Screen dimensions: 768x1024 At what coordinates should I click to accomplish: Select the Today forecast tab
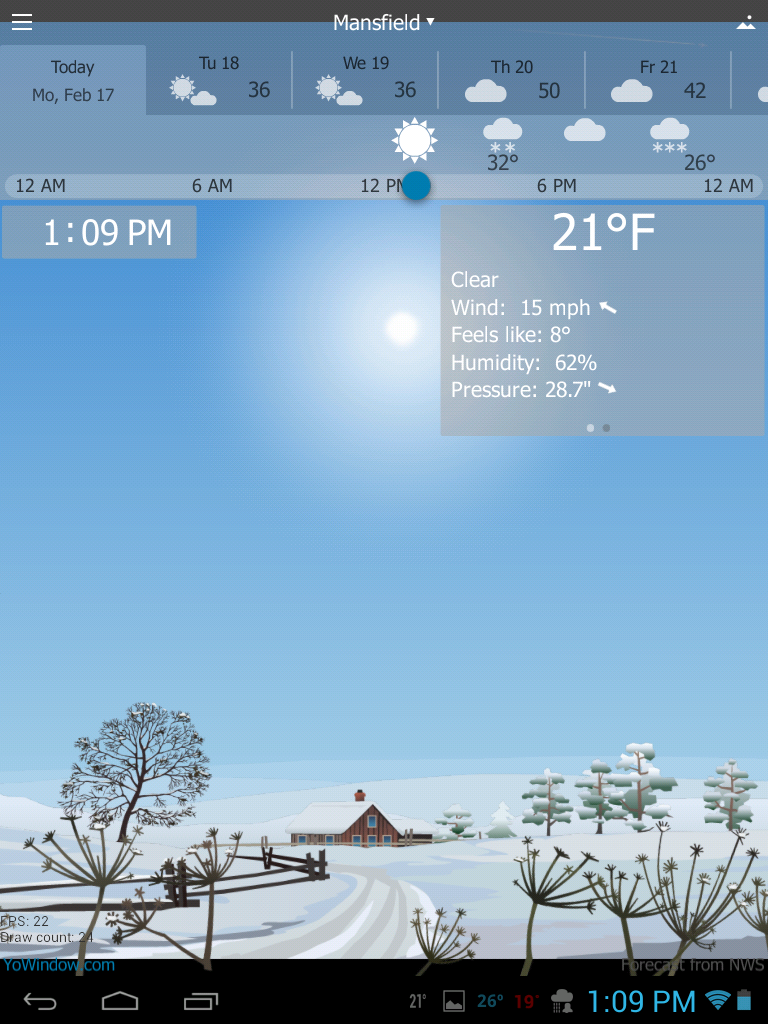[x=73, y=81]
